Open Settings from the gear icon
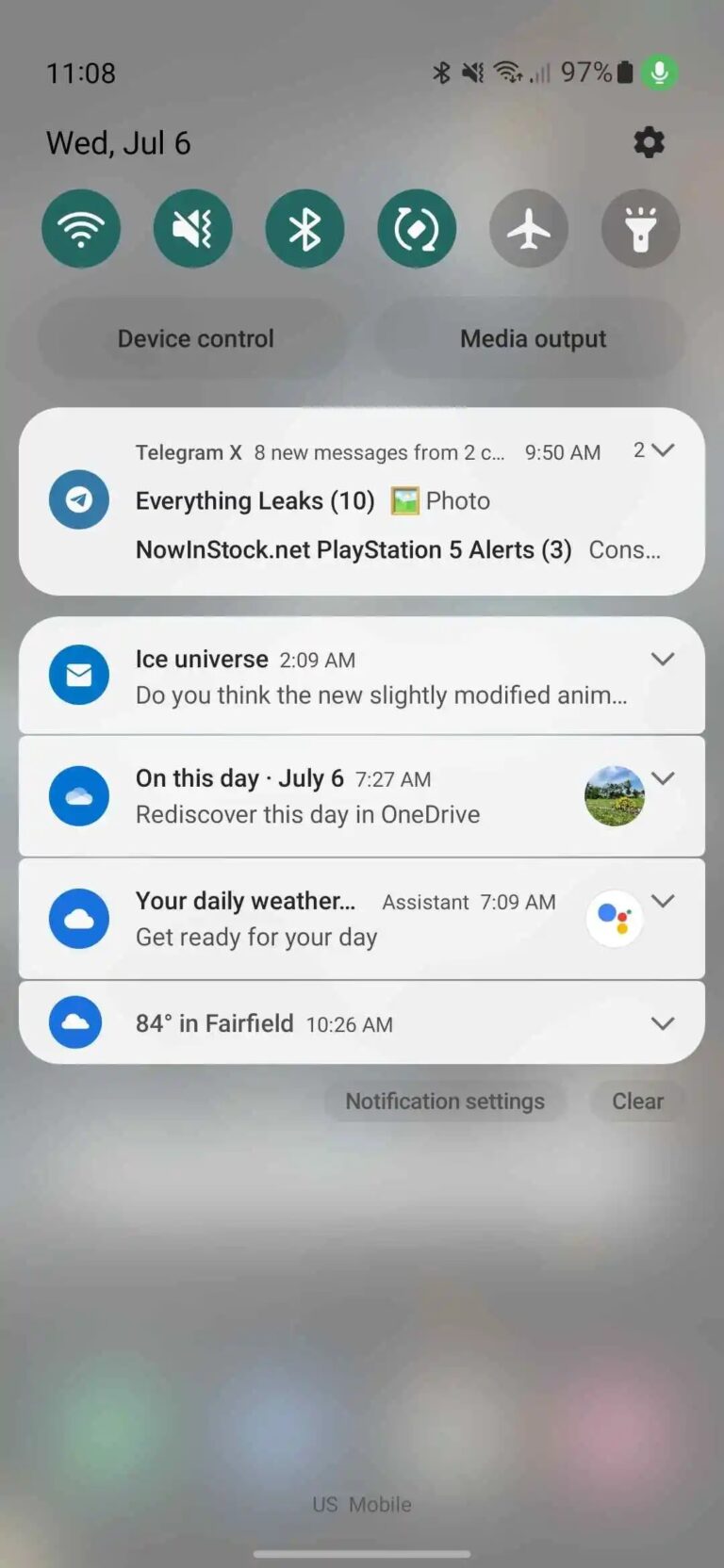724x1568 pixels. pyautogui.click(x=650, y=142)
